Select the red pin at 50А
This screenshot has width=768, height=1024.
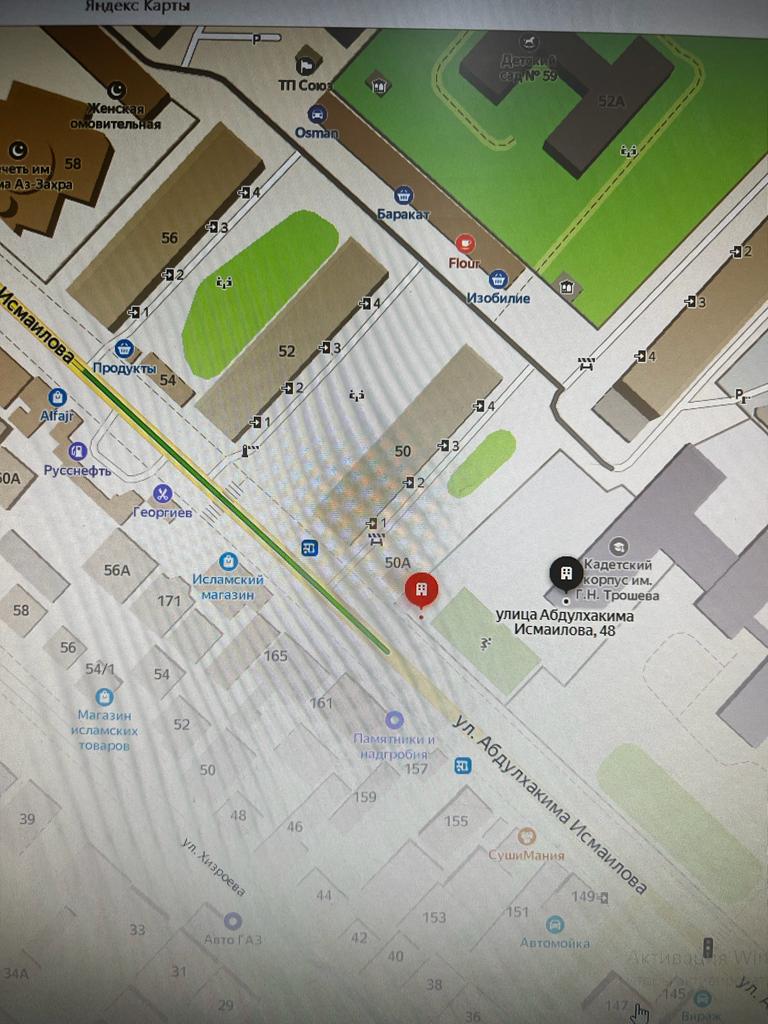pos(421,589)
